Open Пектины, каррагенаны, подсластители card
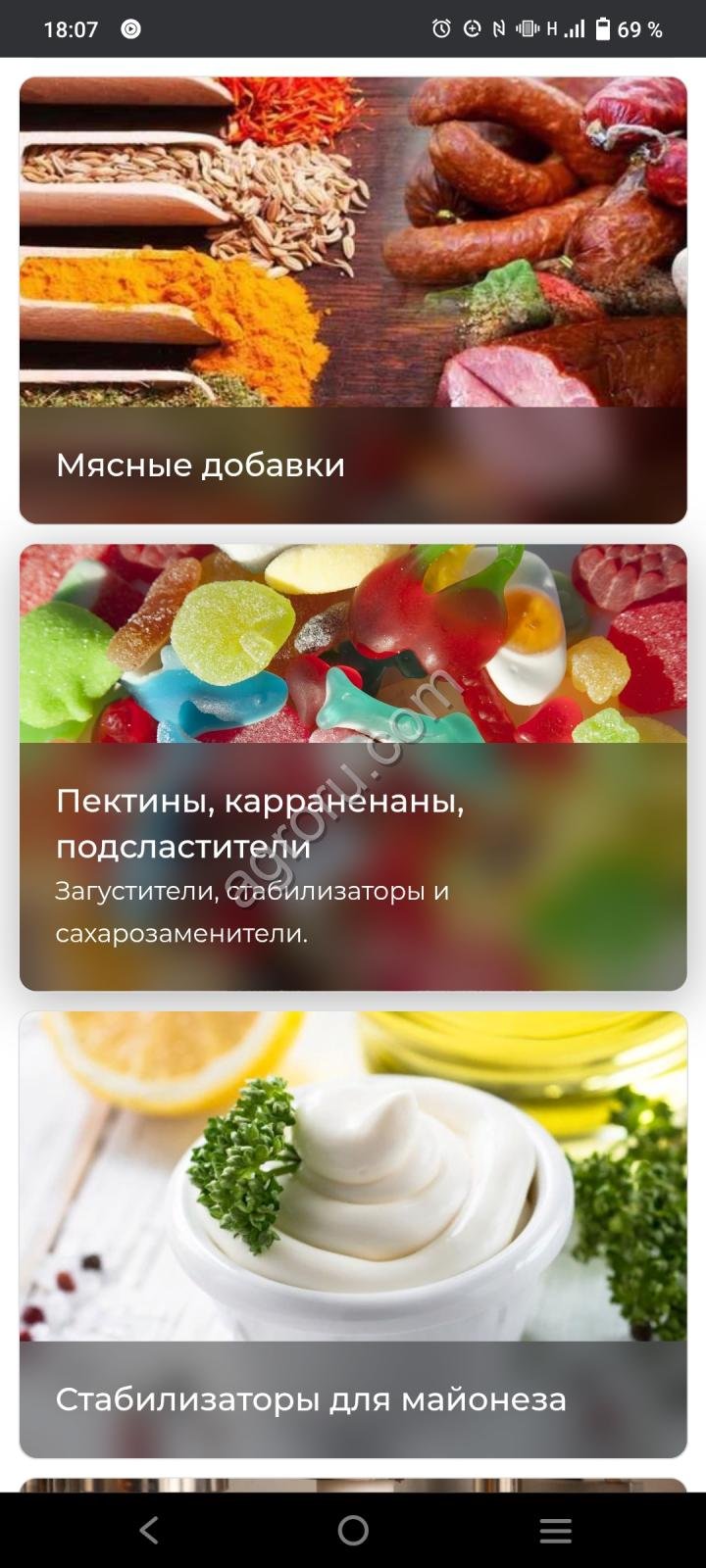 (x=353, y=766)
